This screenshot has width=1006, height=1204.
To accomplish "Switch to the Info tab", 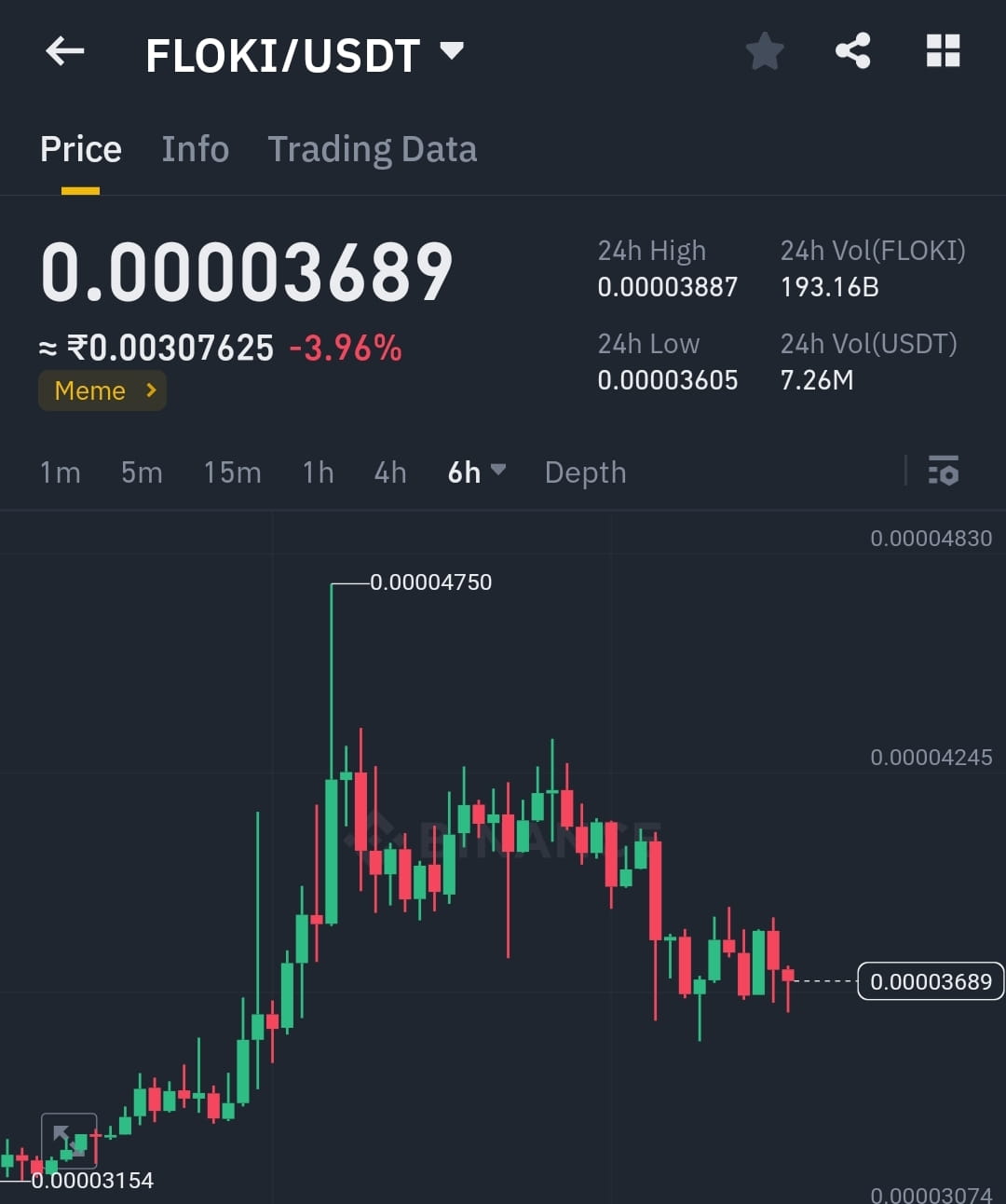I will point(196,149).
